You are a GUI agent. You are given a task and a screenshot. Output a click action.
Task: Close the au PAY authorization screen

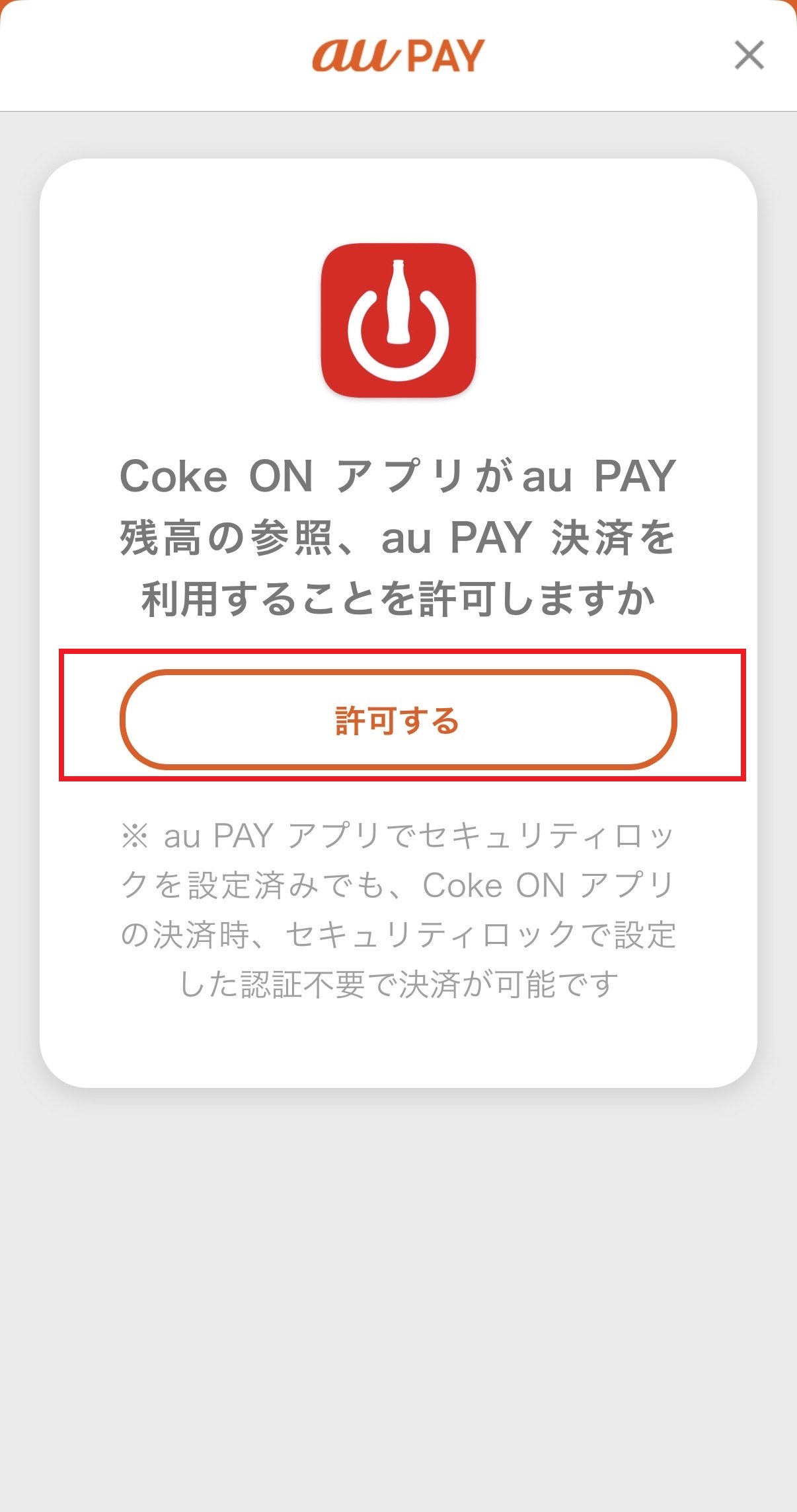[749, 55]
